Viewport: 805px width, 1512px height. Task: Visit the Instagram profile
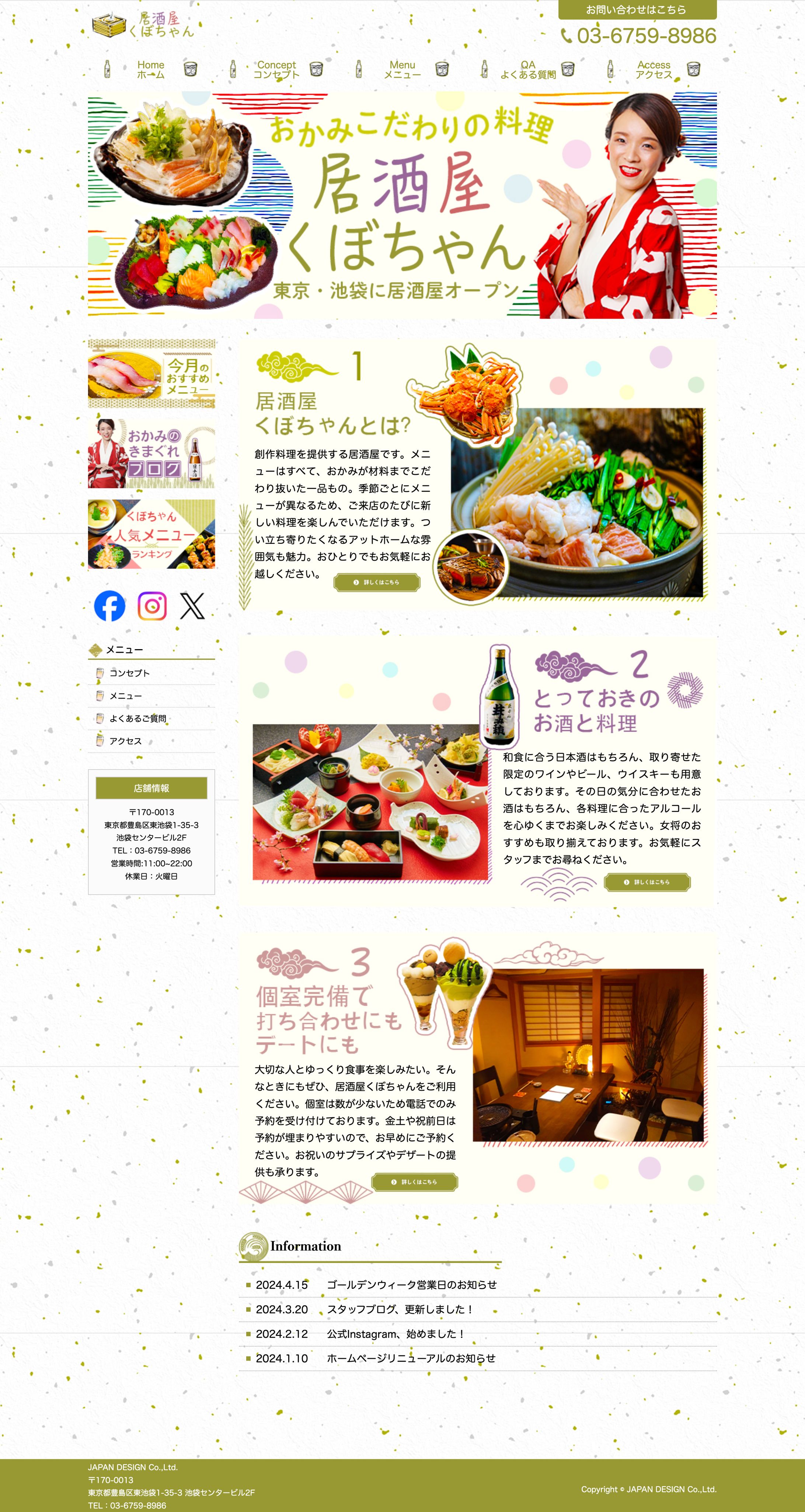click(x=152, y=606)
